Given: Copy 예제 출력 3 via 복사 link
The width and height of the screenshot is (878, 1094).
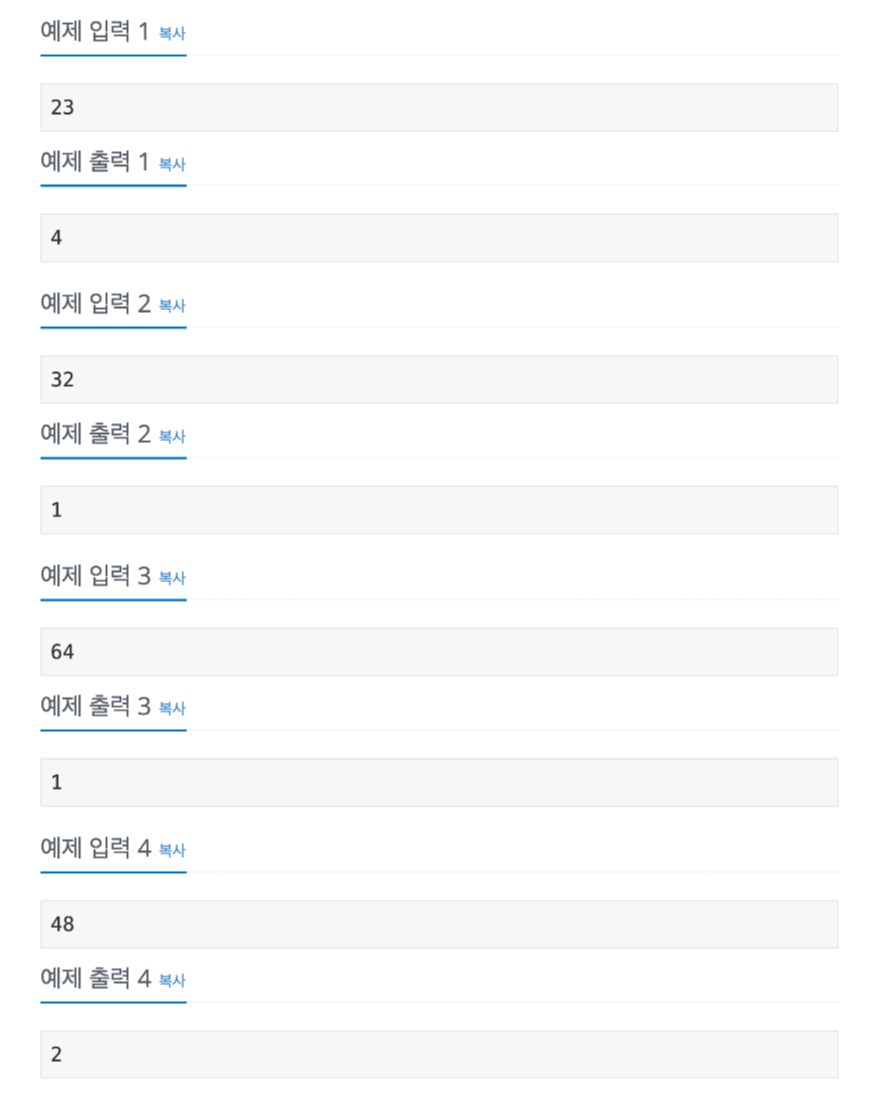Looking at the screenshot, I should pyautogui.click(x=172, y=709).
